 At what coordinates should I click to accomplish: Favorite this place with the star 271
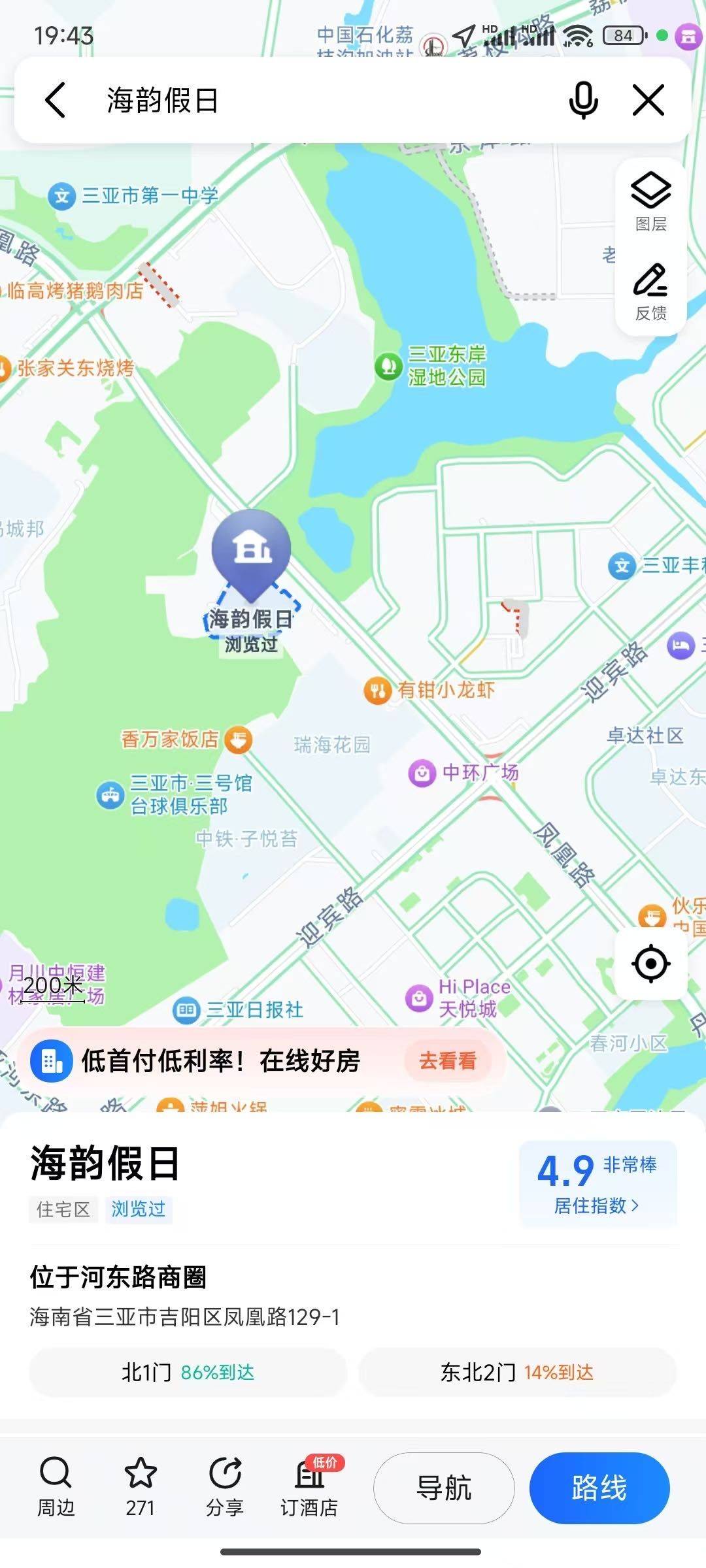[x=140, y=1486]
